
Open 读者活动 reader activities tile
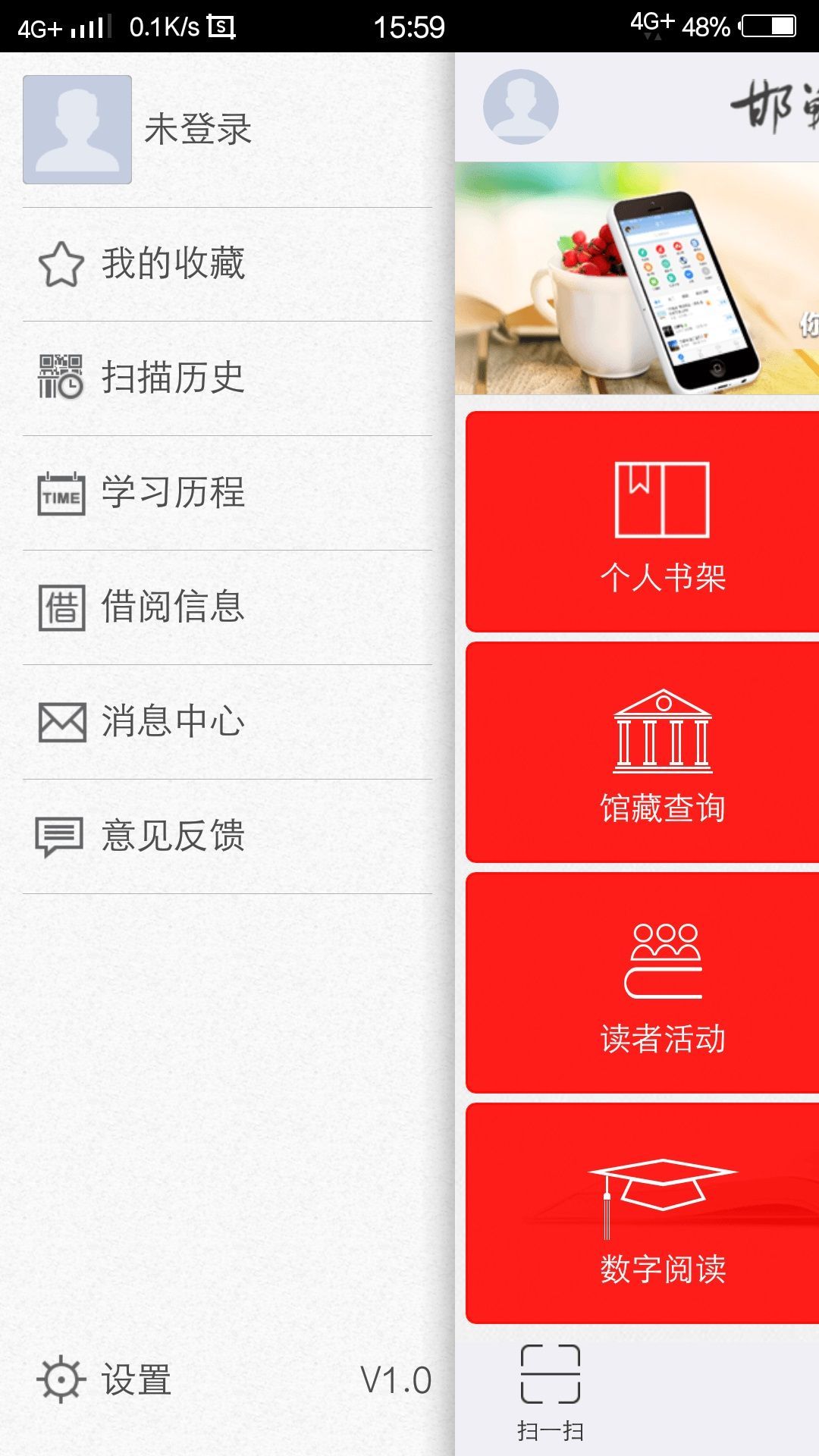click(643, 983)
